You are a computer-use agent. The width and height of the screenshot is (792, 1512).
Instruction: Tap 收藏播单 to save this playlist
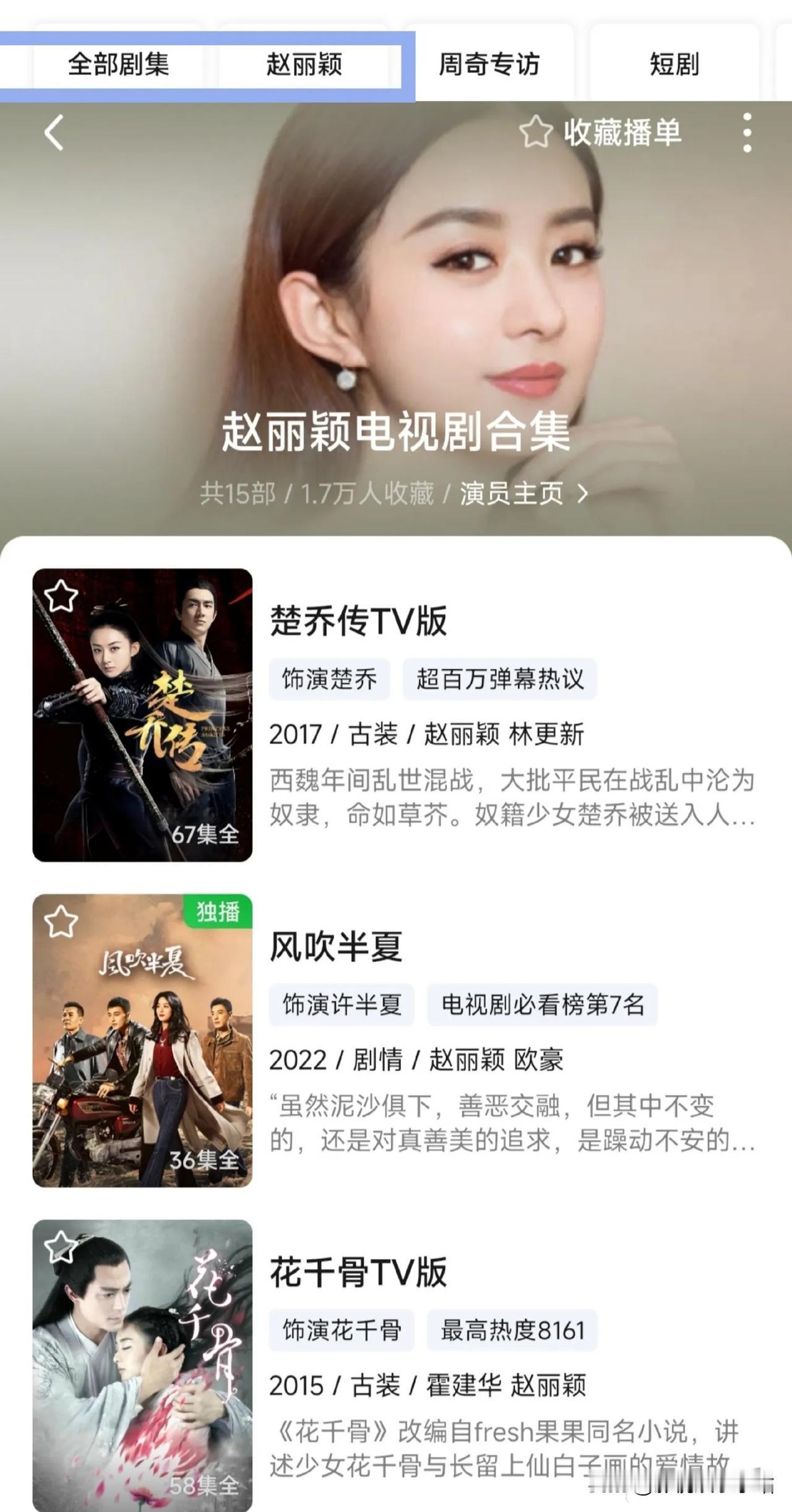pyautogui.click(x=600, y=132)
